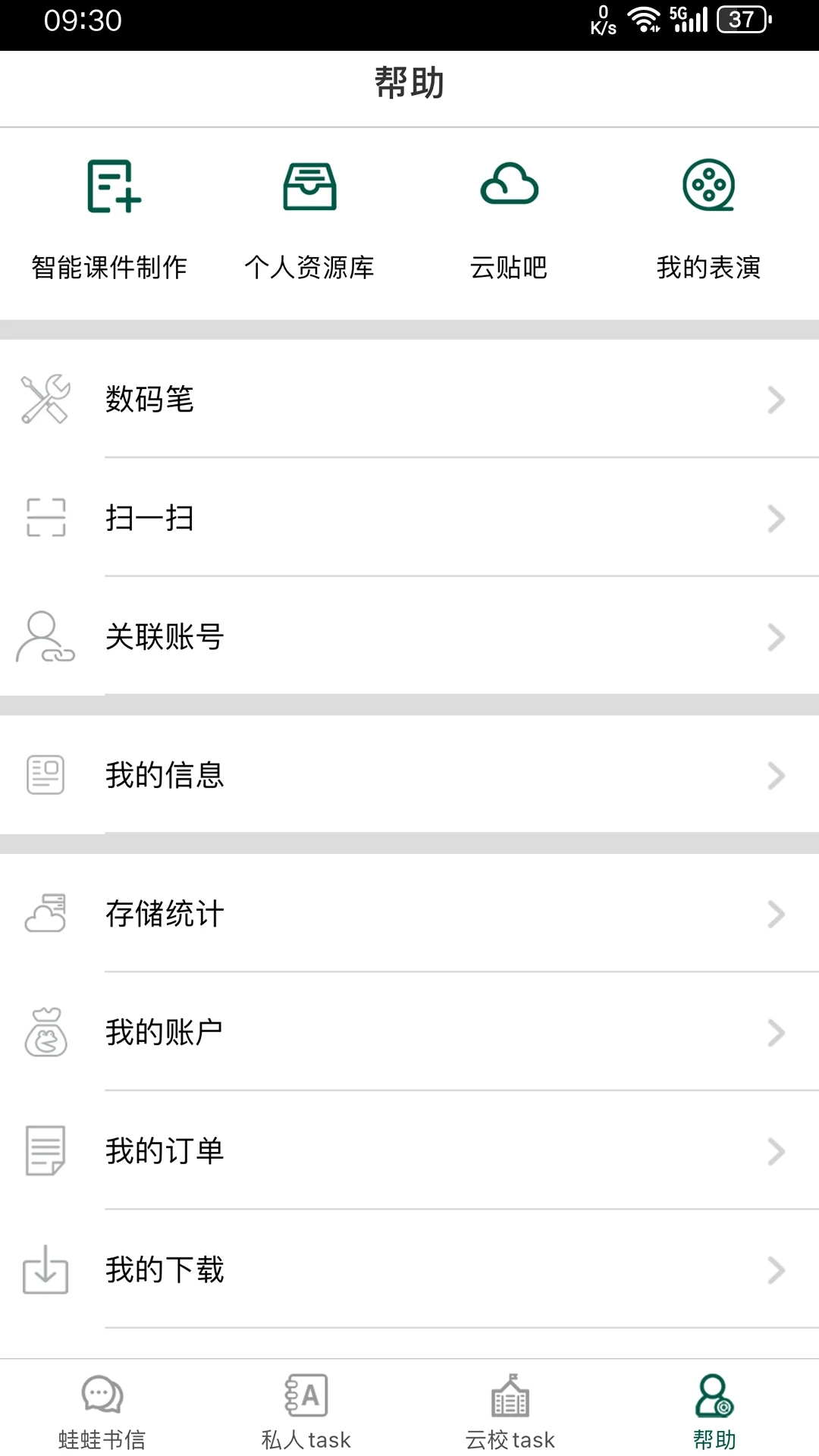Open 关联账号 settings row
Screen dimensions: 819x1456
[x=409, y=637]
